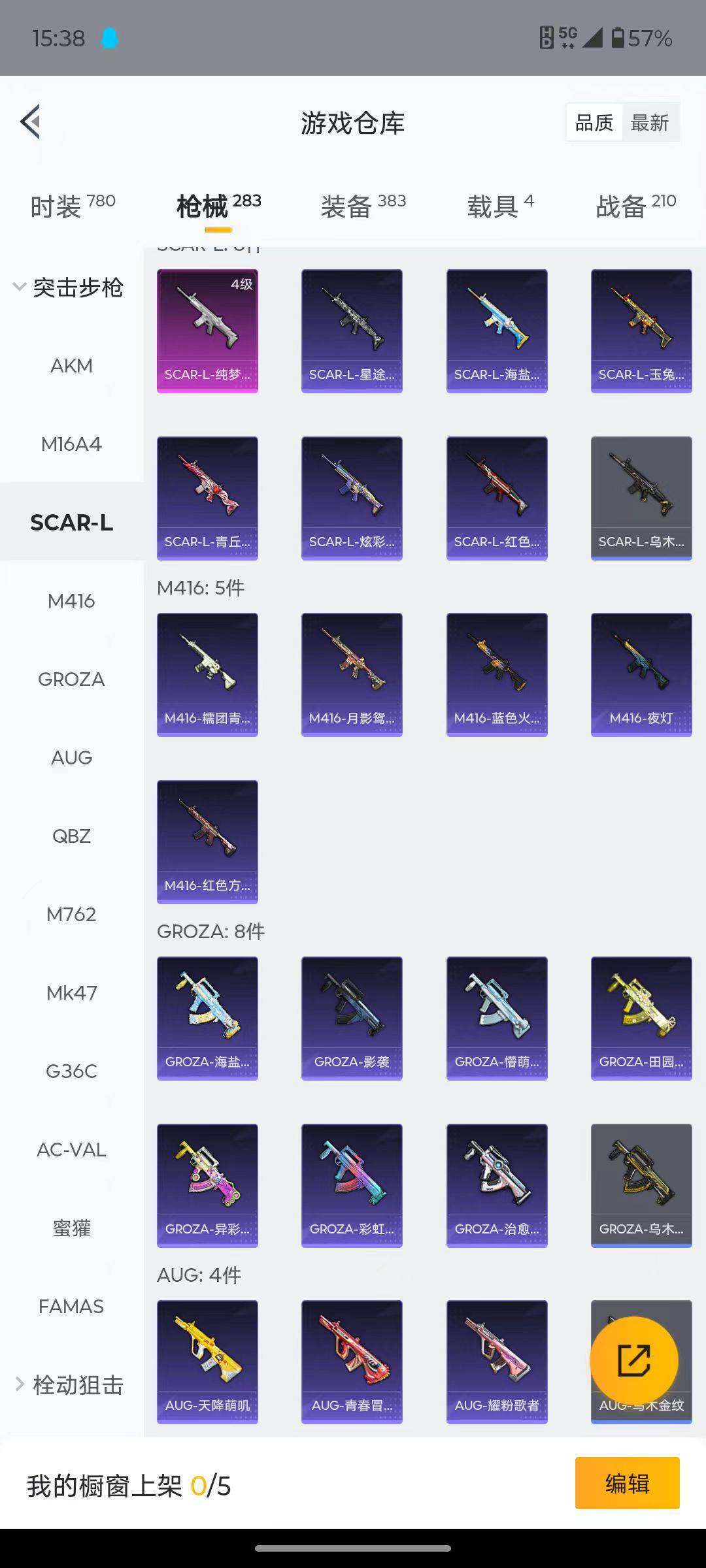Screen dimensions: 706x1568
Task: Open the 战备 tab
Action: coord(635,206)
